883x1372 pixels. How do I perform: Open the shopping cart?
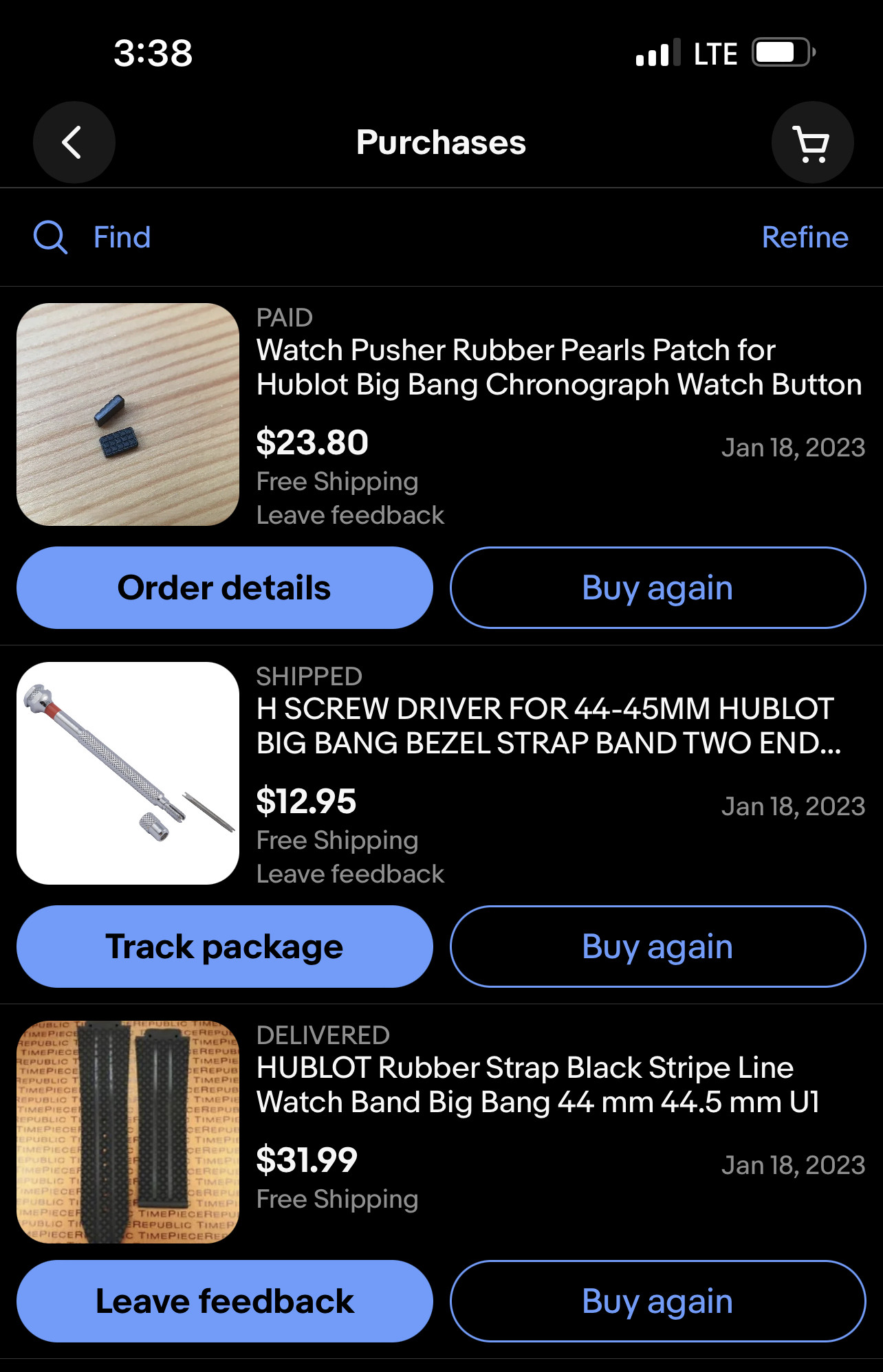pos(811,142)
